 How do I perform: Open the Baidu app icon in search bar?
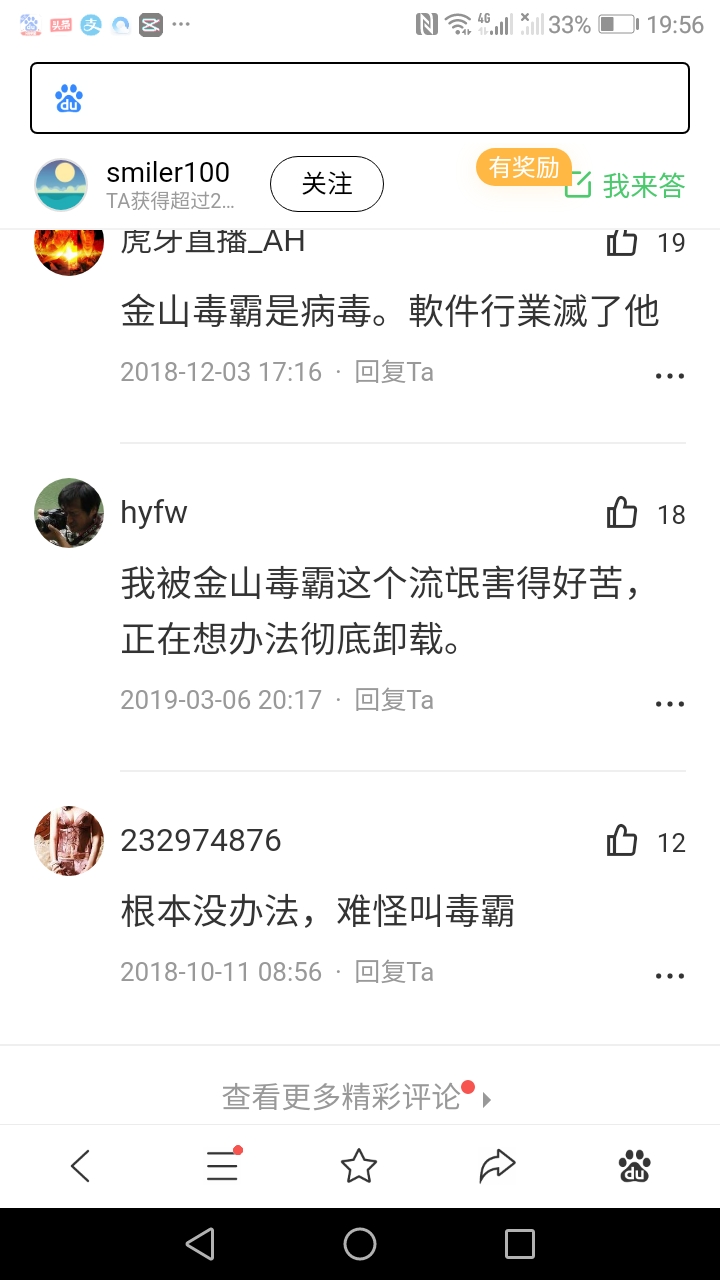pos(67,97)
